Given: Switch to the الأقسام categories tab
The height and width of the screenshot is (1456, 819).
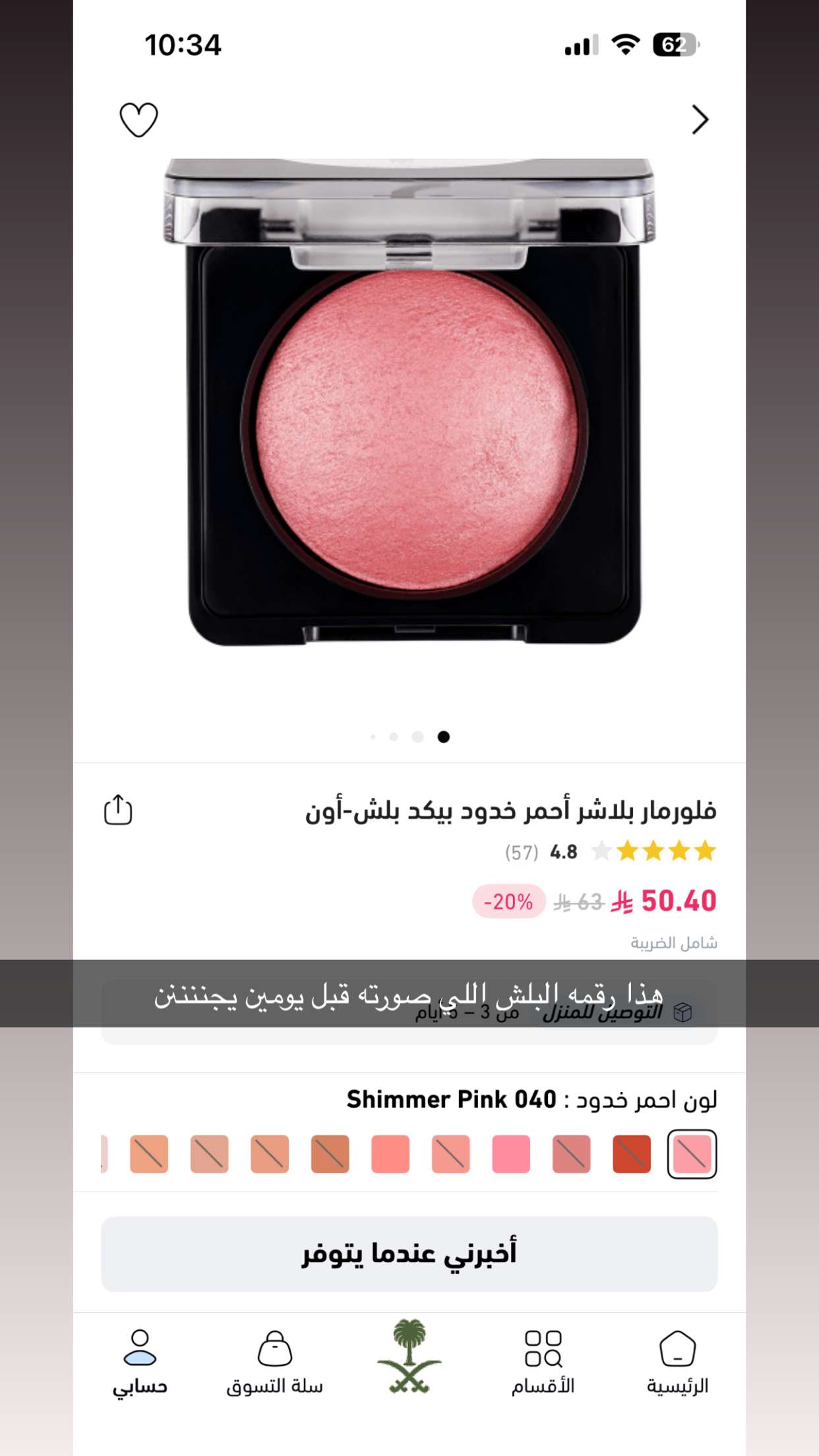Looking at the screenshot, I should [543, 1362].
